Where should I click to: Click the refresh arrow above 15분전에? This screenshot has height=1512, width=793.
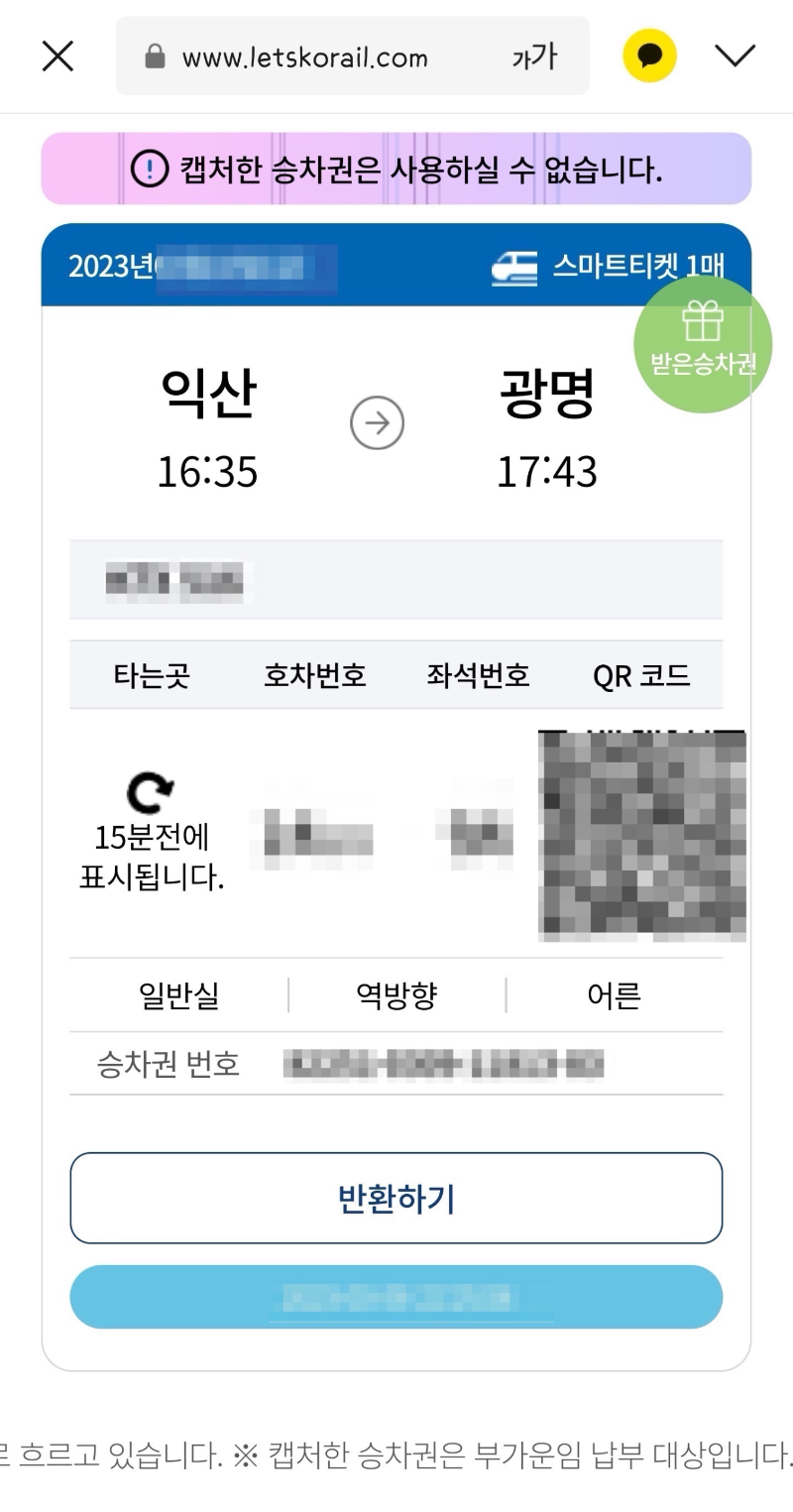[149, 793]
